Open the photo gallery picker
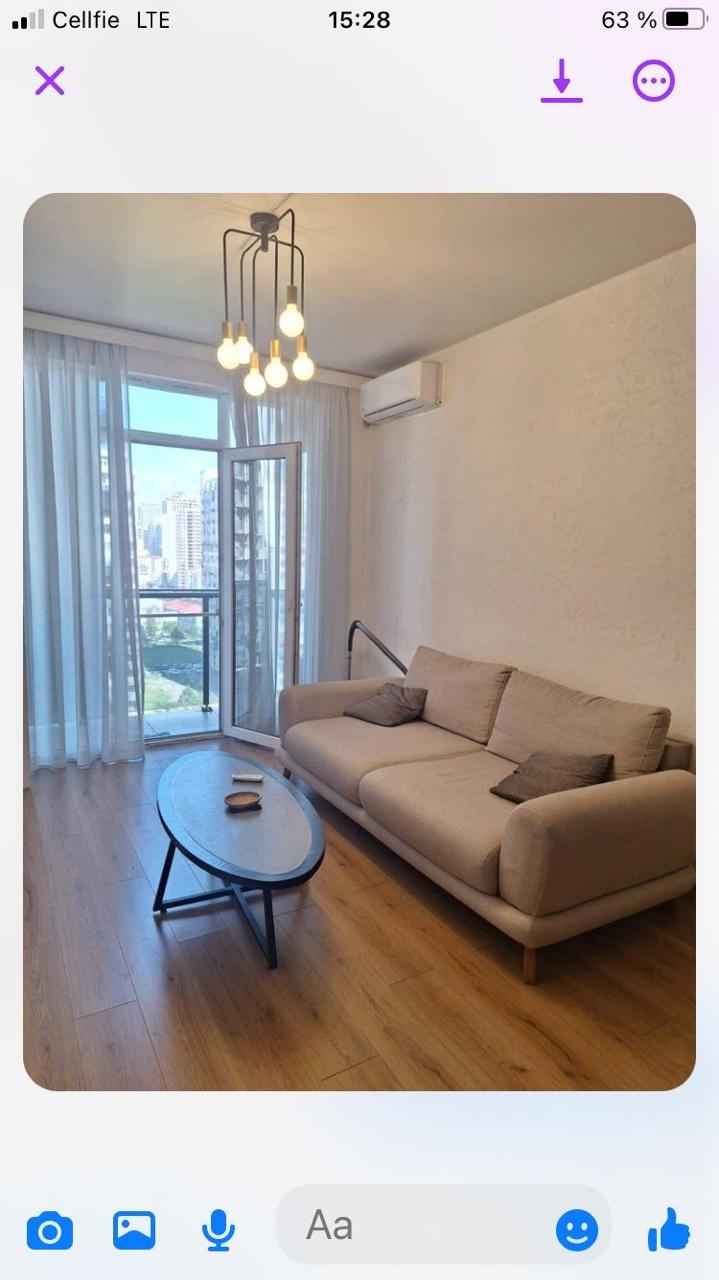The width and height of the screenshot is (719, 1280). [134, 1229]
